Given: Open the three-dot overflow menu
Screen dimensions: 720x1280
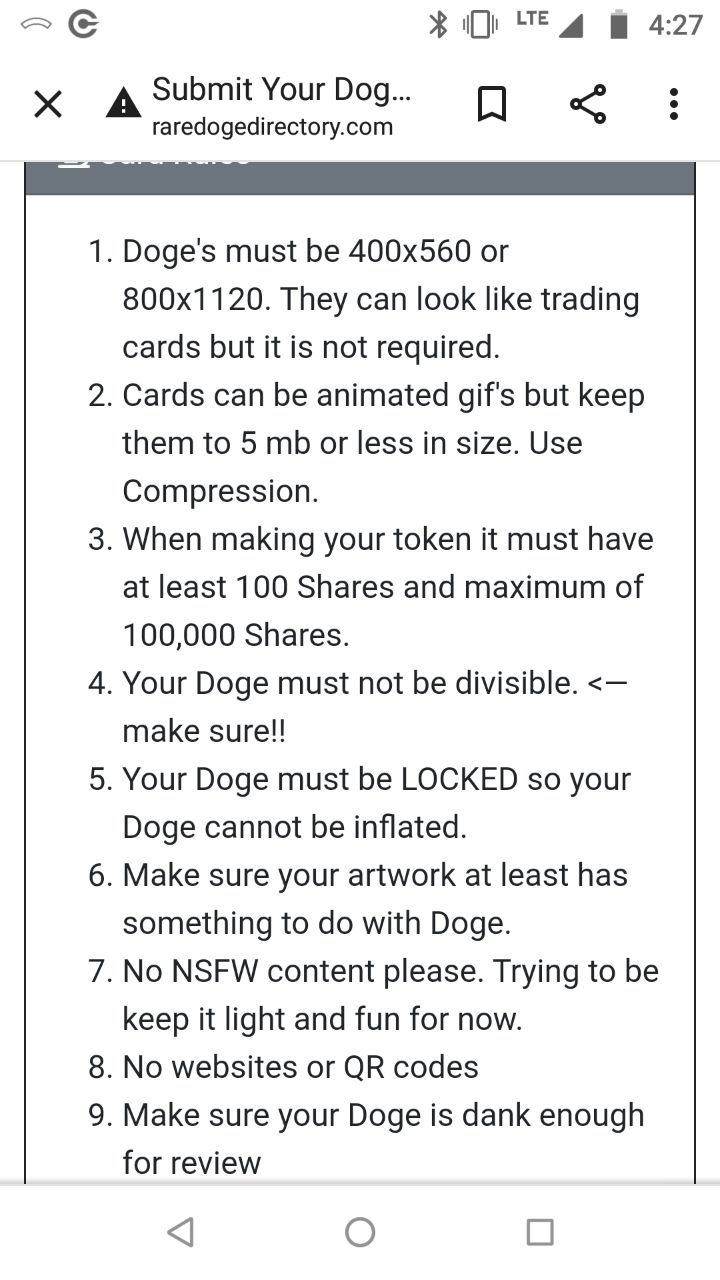Looking at the screenshot, I should tap(674, 104).
